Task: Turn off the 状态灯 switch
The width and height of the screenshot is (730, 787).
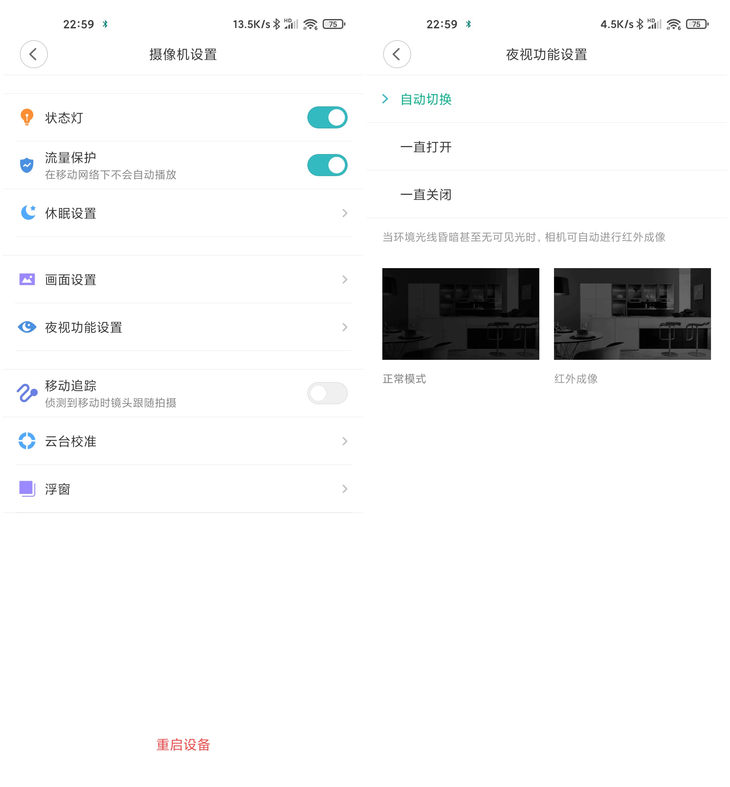Action: click(327, 118)
